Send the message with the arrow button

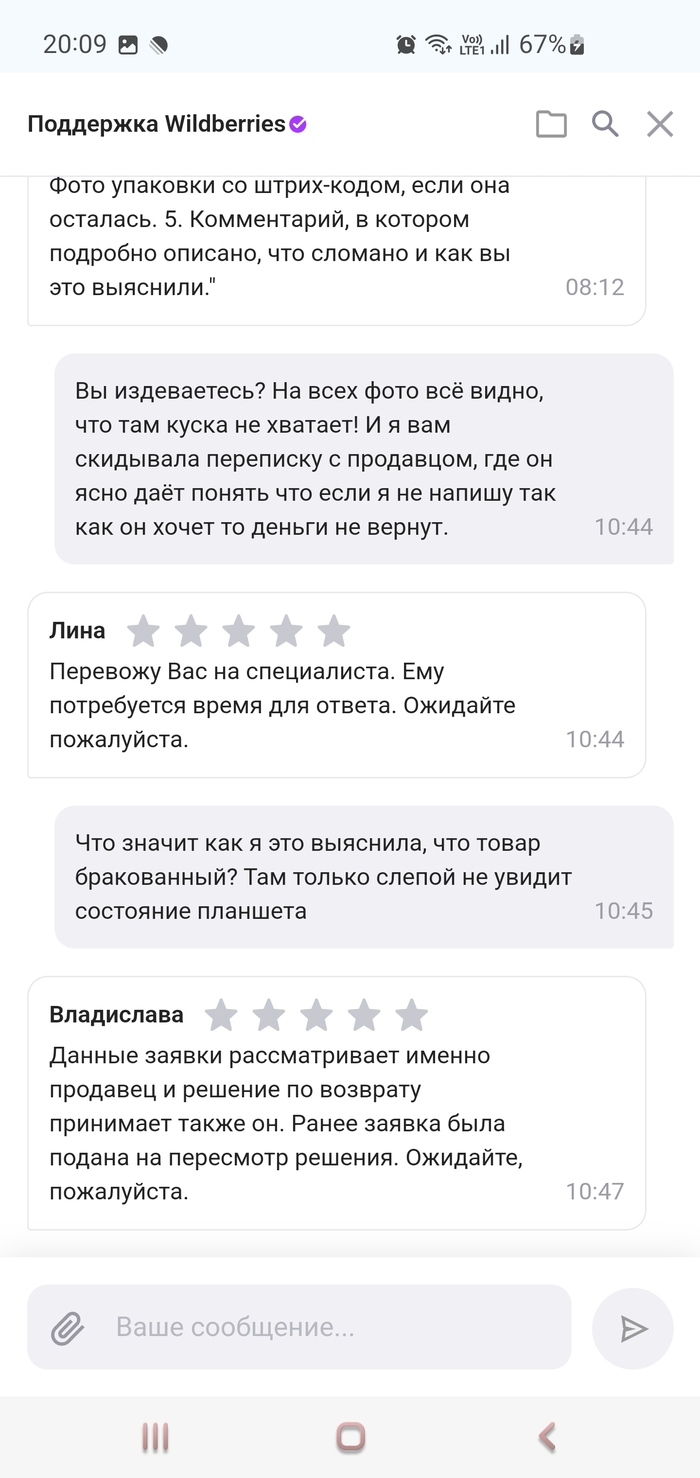click(633, 1328)
